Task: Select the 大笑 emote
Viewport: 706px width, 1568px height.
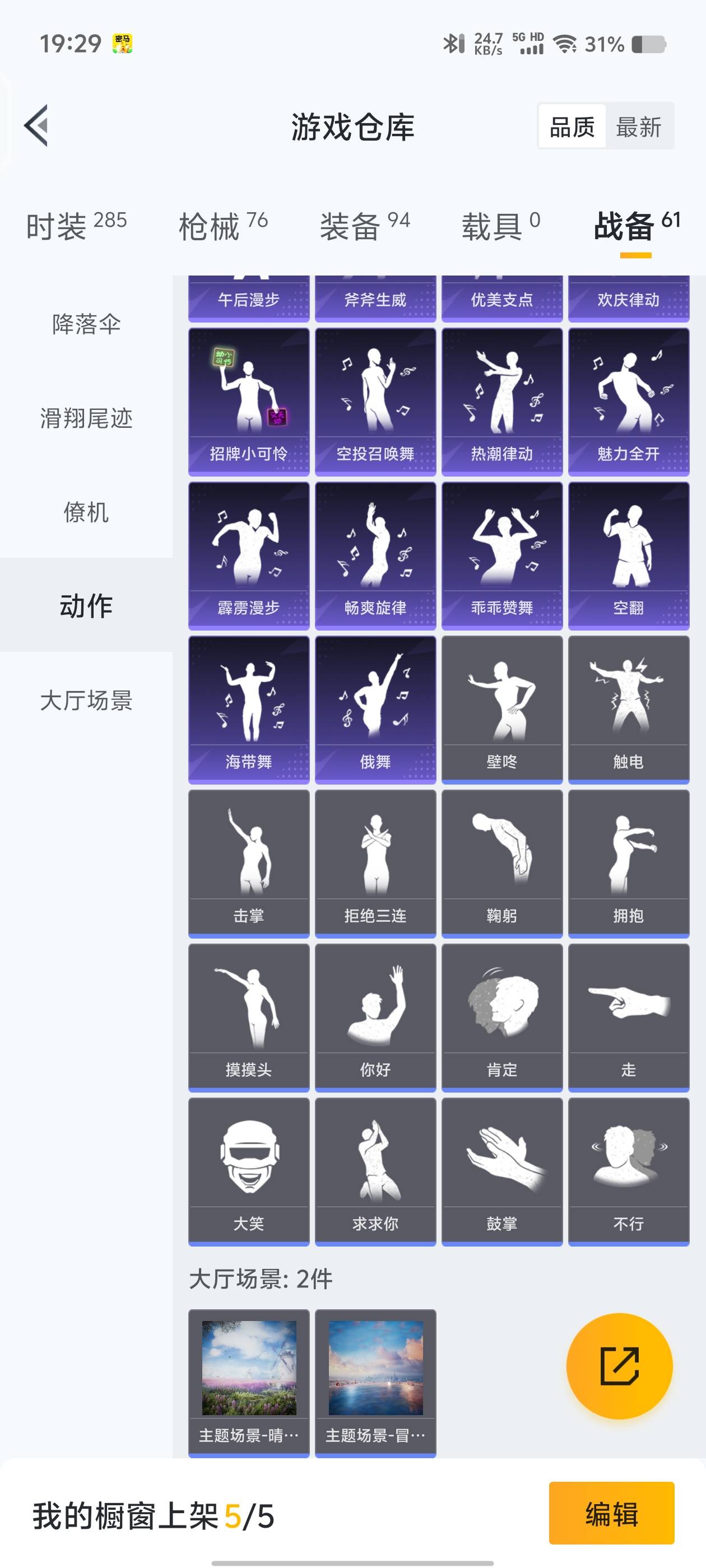Action: 249,1172
